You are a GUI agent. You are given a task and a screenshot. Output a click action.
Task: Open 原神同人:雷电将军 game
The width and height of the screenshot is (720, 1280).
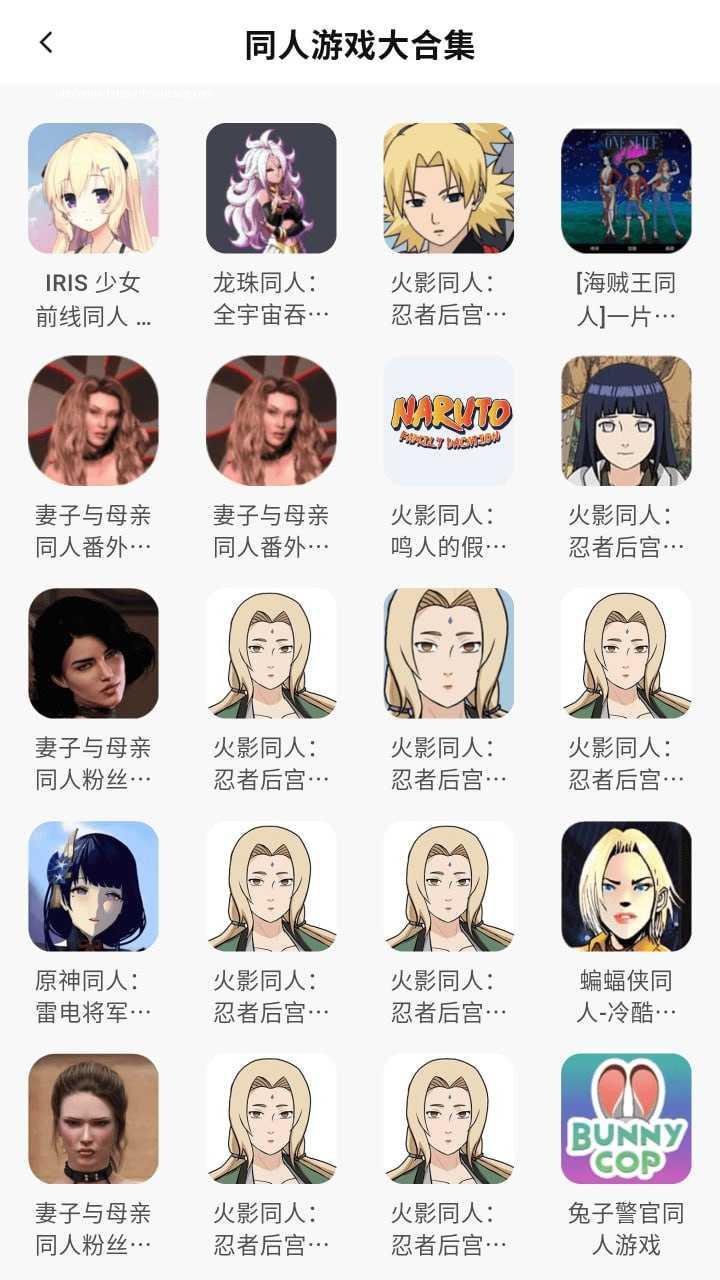tap(93, 886)
